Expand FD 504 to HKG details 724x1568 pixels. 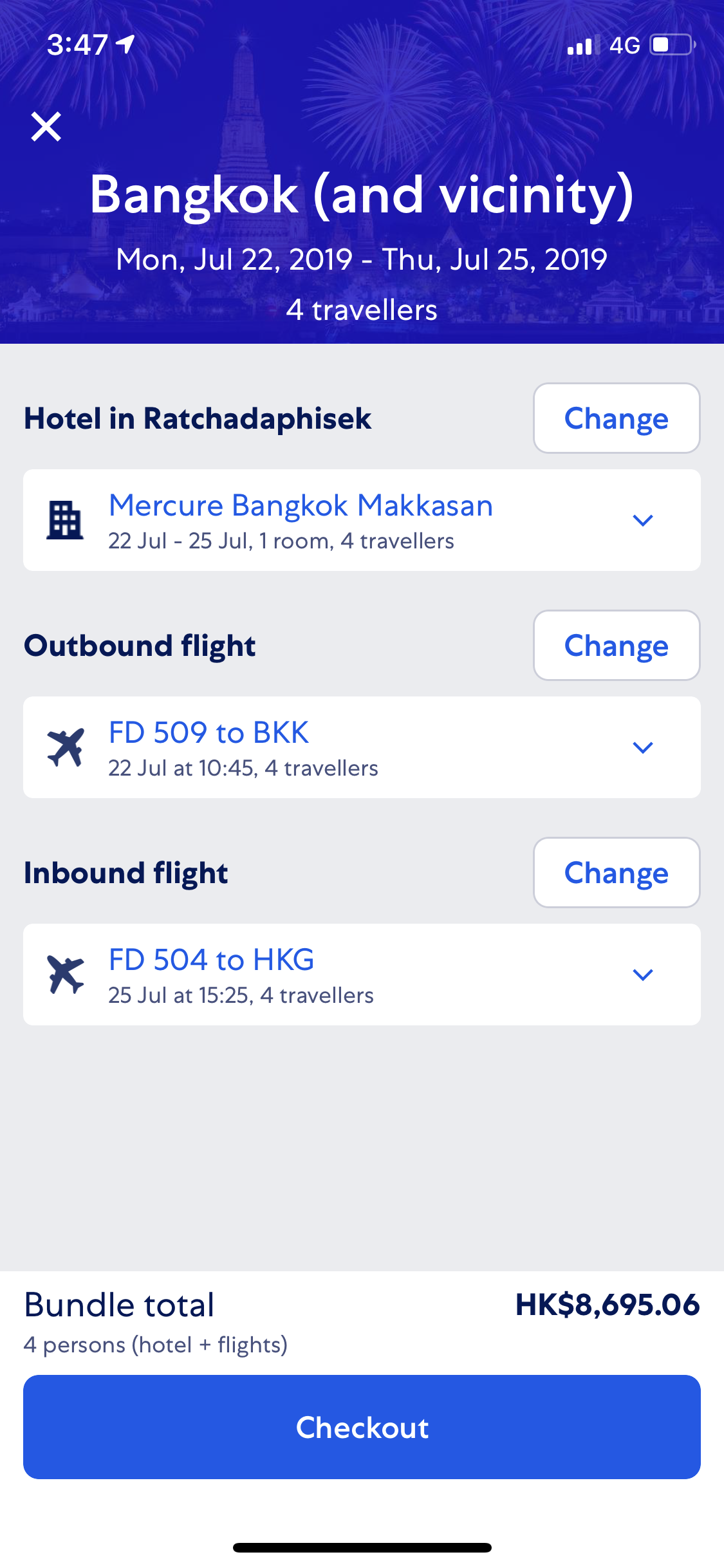(362, 975)
